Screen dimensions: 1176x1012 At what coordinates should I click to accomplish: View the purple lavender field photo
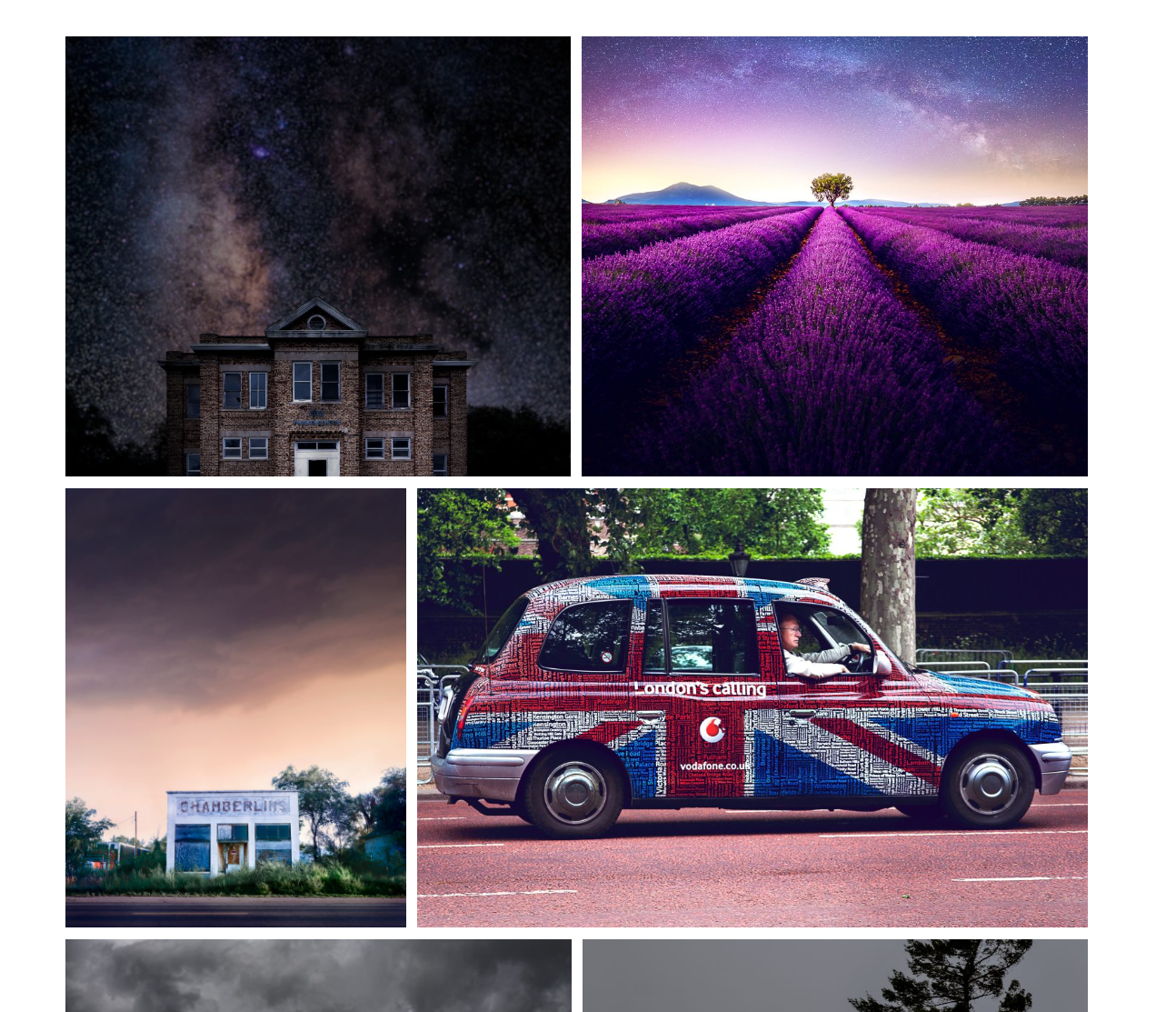click(x=834, y=256)
